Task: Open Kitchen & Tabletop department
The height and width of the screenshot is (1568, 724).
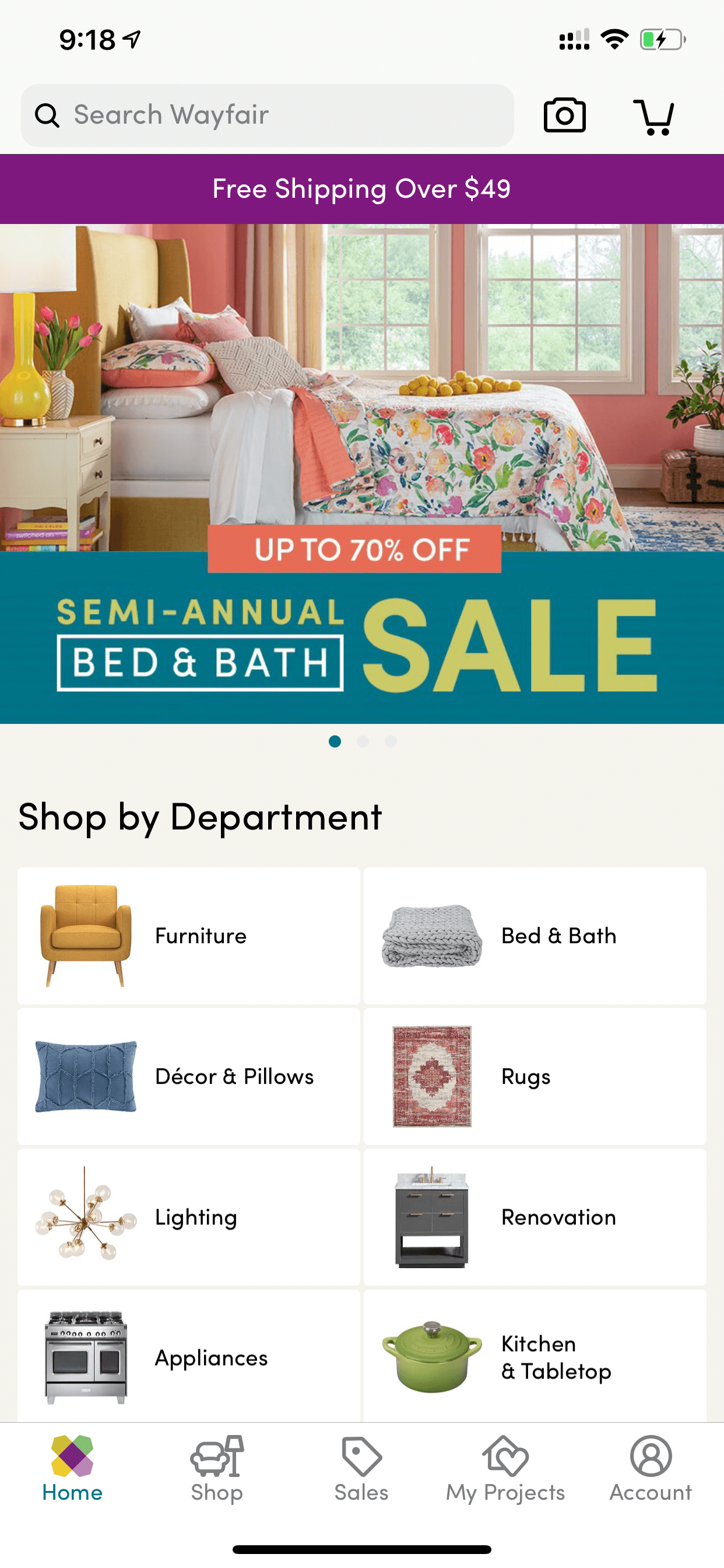Action: point(535,1356)
